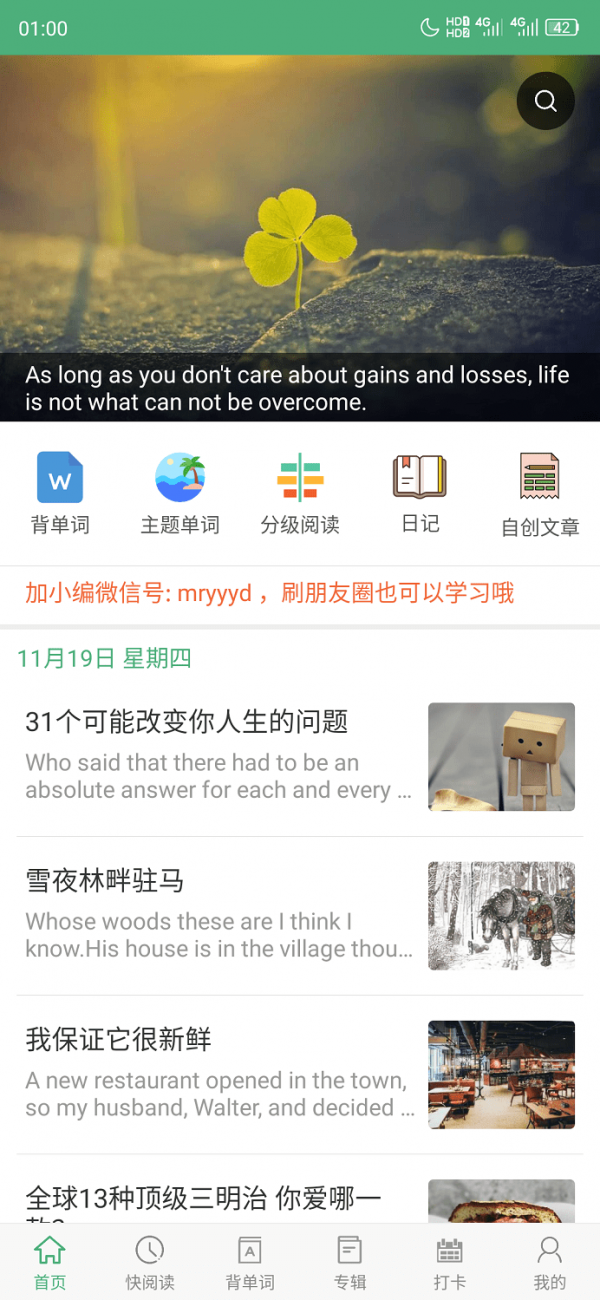Open 自创文章 self-written articles
Viewport: 600px width, 1300px height.
click(540, 494)
